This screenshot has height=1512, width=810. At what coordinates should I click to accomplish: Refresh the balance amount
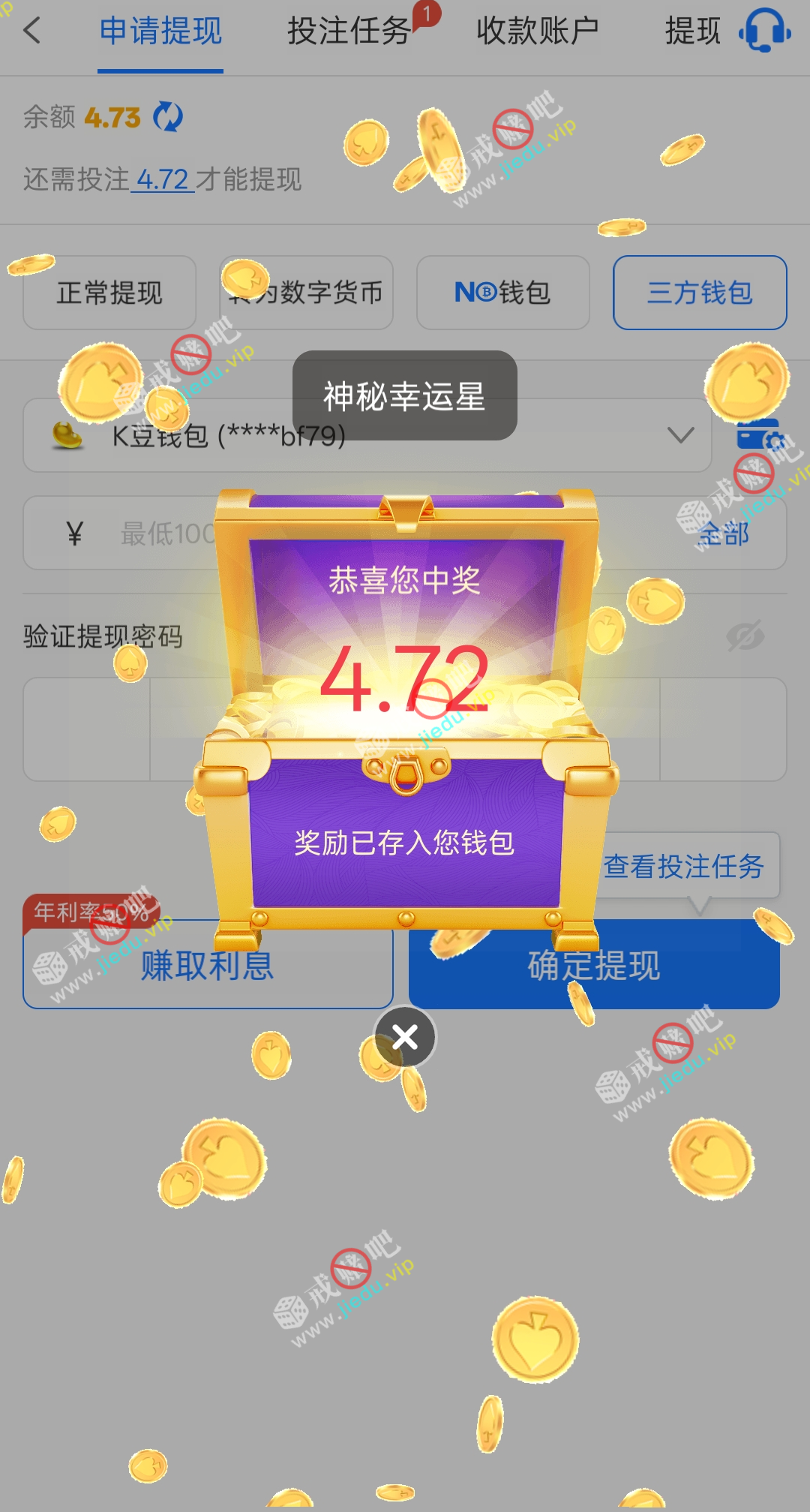click(x=168, y=117)
